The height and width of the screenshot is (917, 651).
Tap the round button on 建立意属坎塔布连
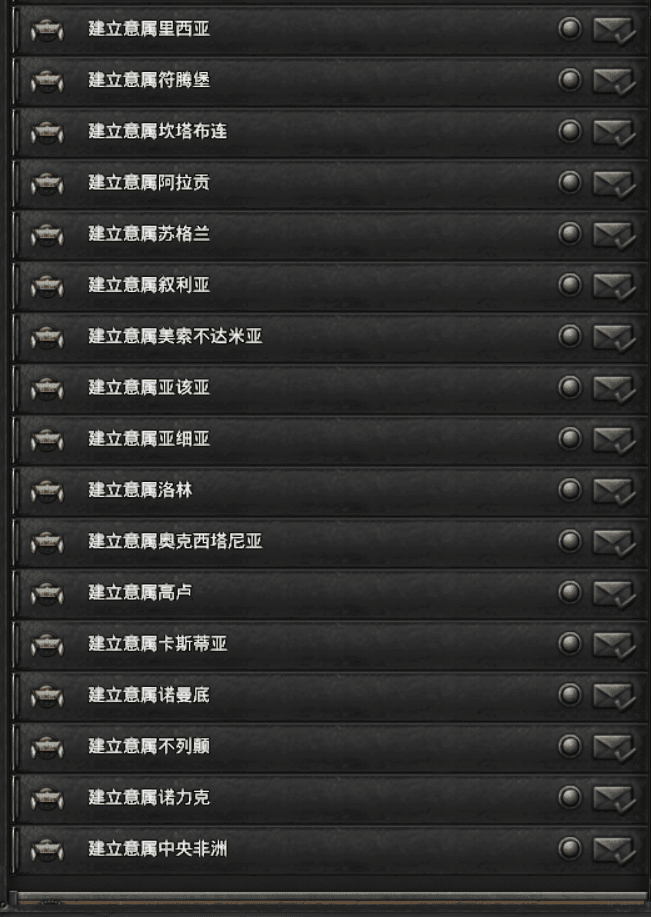click(570, 131)
